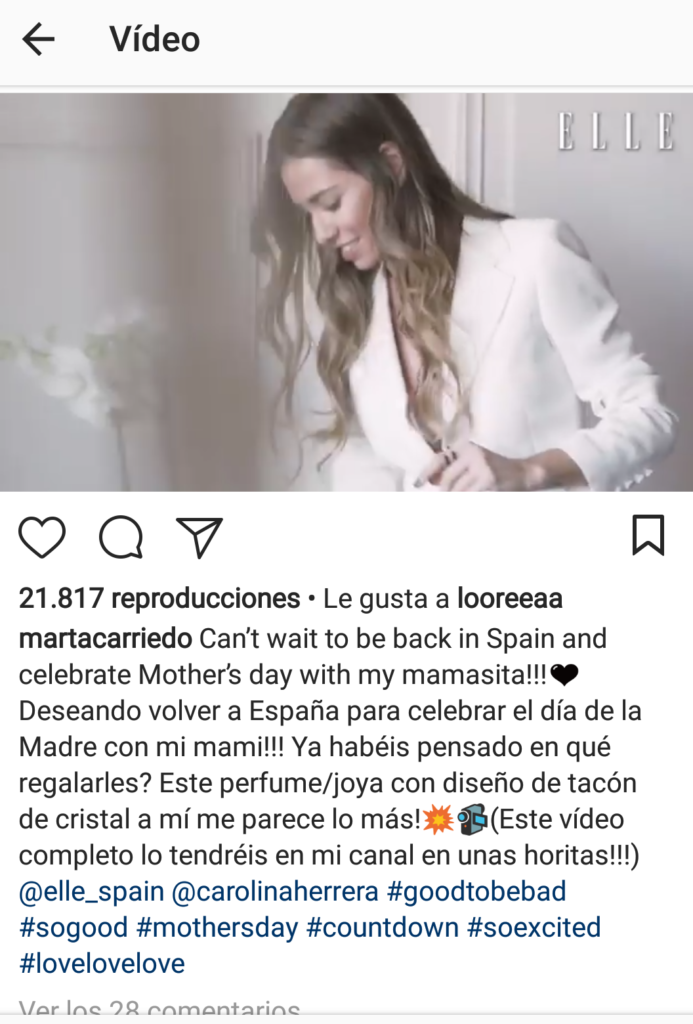Image resolution: width=693 pixels, height=1024 pixels.
Task: Open the #countdown hashtag
Action: coord(383,928)
